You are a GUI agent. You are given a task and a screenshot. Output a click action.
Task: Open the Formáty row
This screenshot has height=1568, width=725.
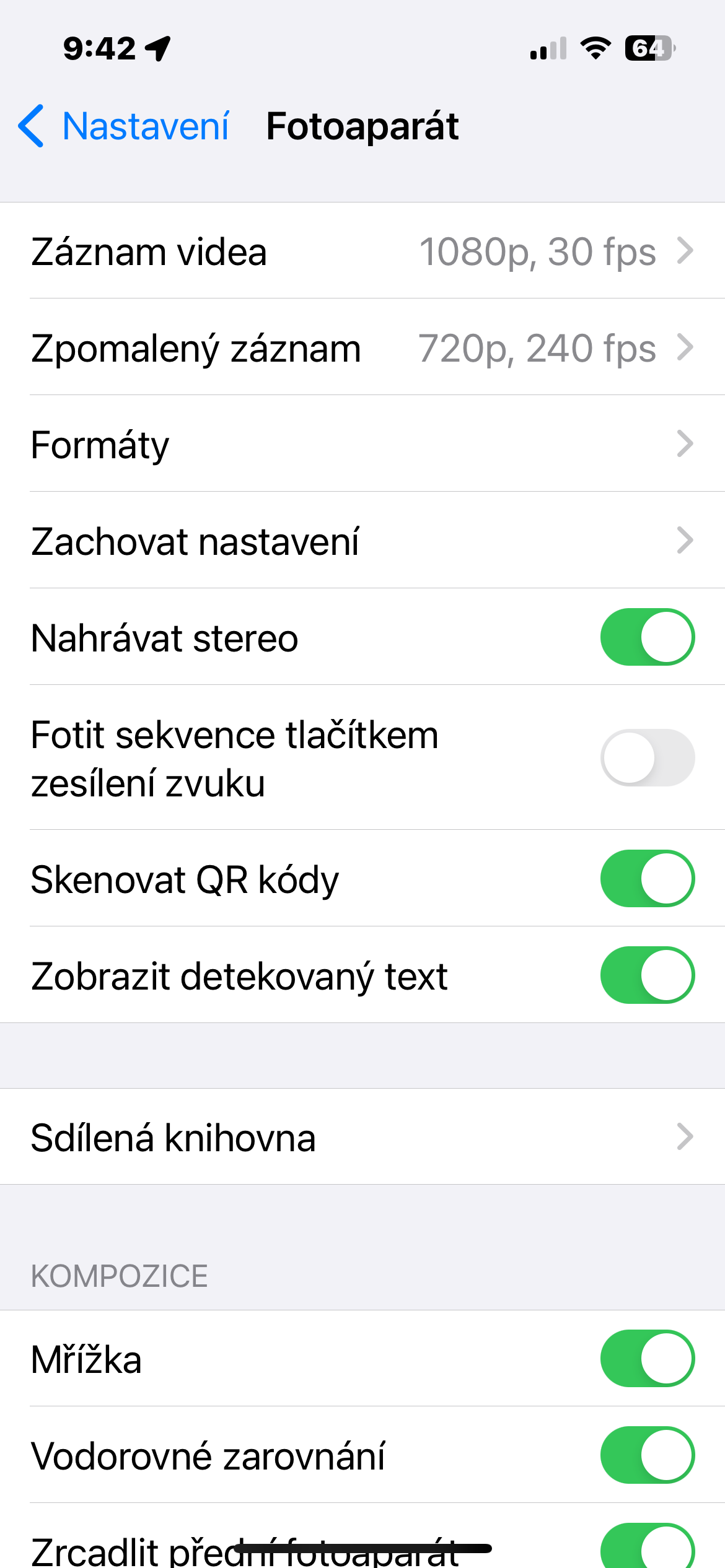[x=362, y=444]
